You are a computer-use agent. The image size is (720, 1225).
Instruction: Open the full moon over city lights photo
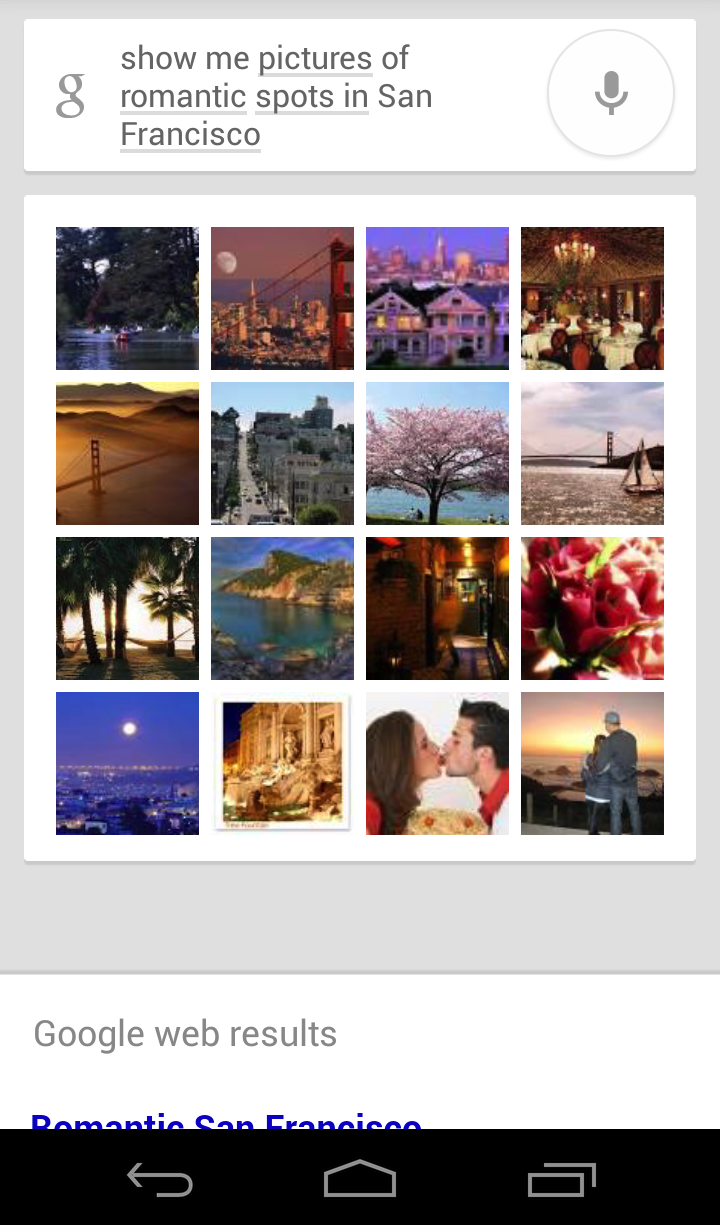click(127, 763)
